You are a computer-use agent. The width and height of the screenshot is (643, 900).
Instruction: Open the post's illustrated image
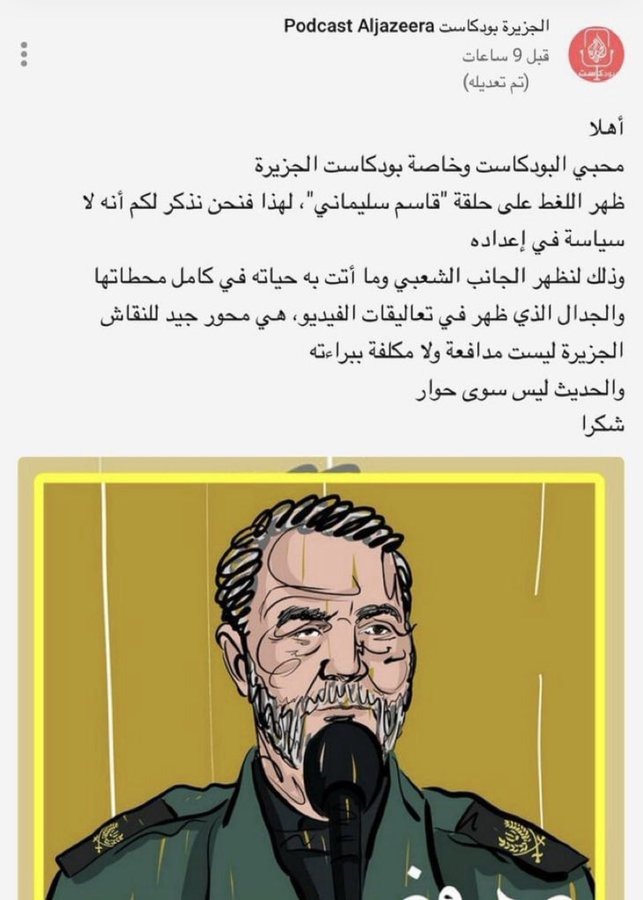(x=320, y=680)
